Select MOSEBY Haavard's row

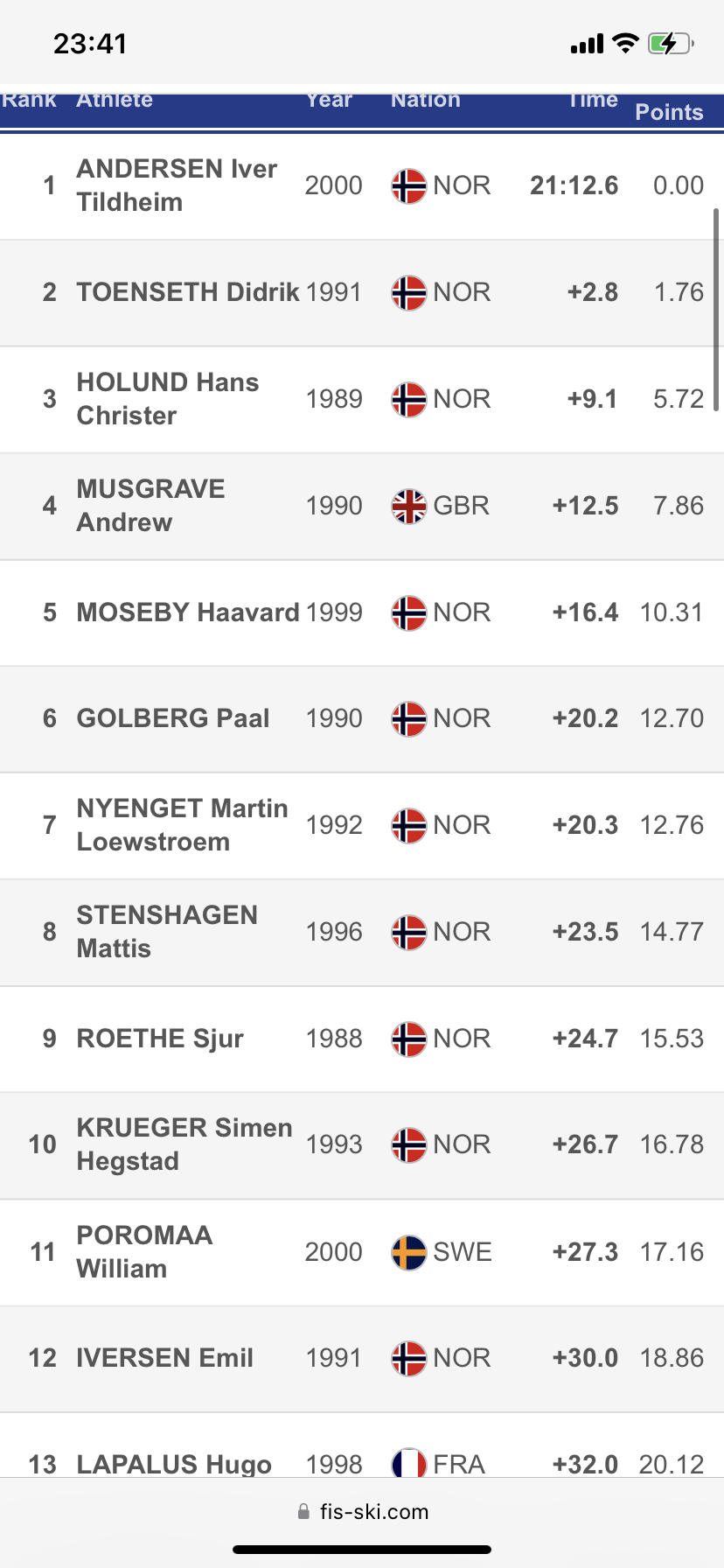[362, 612]
